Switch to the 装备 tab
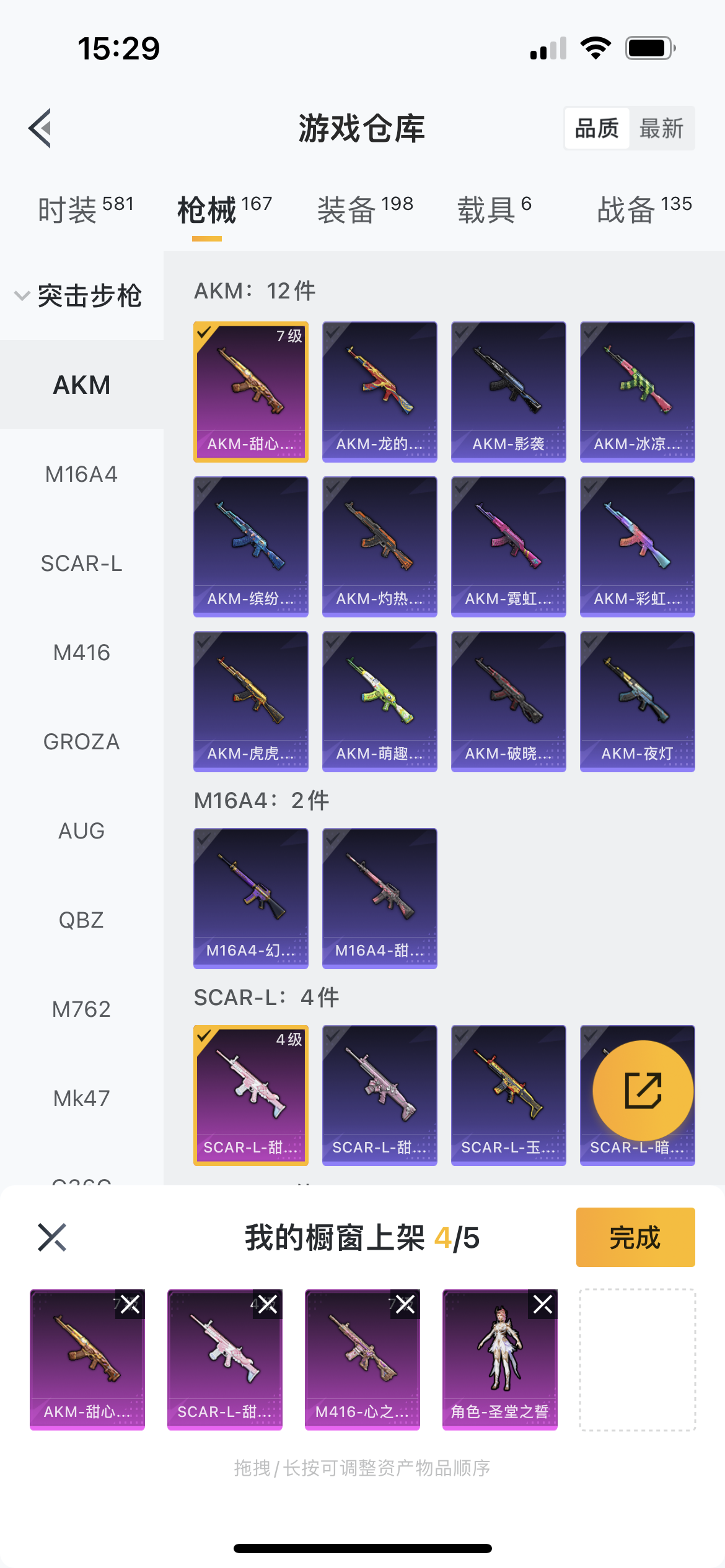The image size is (725, 1568). click(x=364, y=209)
